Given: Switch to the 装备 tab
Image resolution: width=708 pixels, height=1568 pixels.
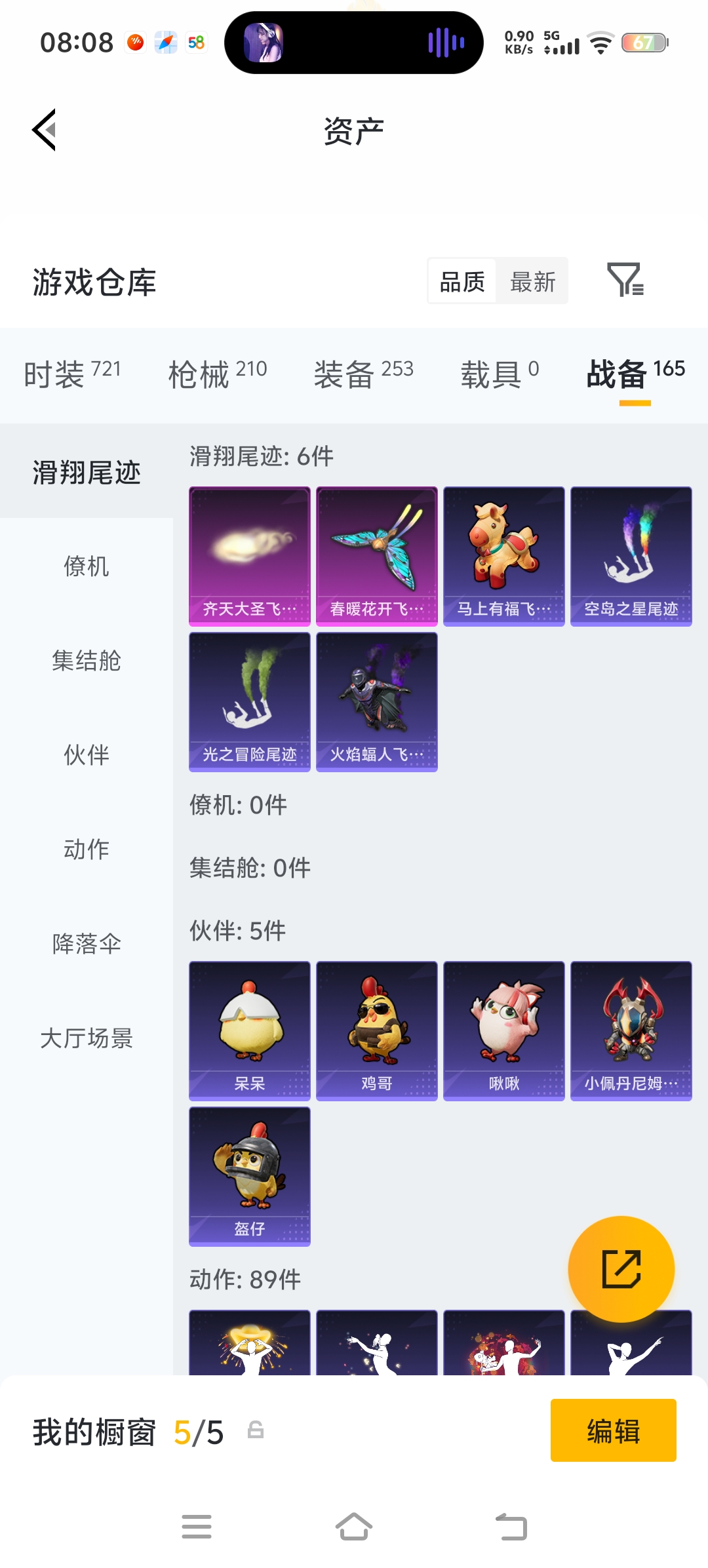Looking at the screenshot, I should pyautogui.click(x=363, y=374).
